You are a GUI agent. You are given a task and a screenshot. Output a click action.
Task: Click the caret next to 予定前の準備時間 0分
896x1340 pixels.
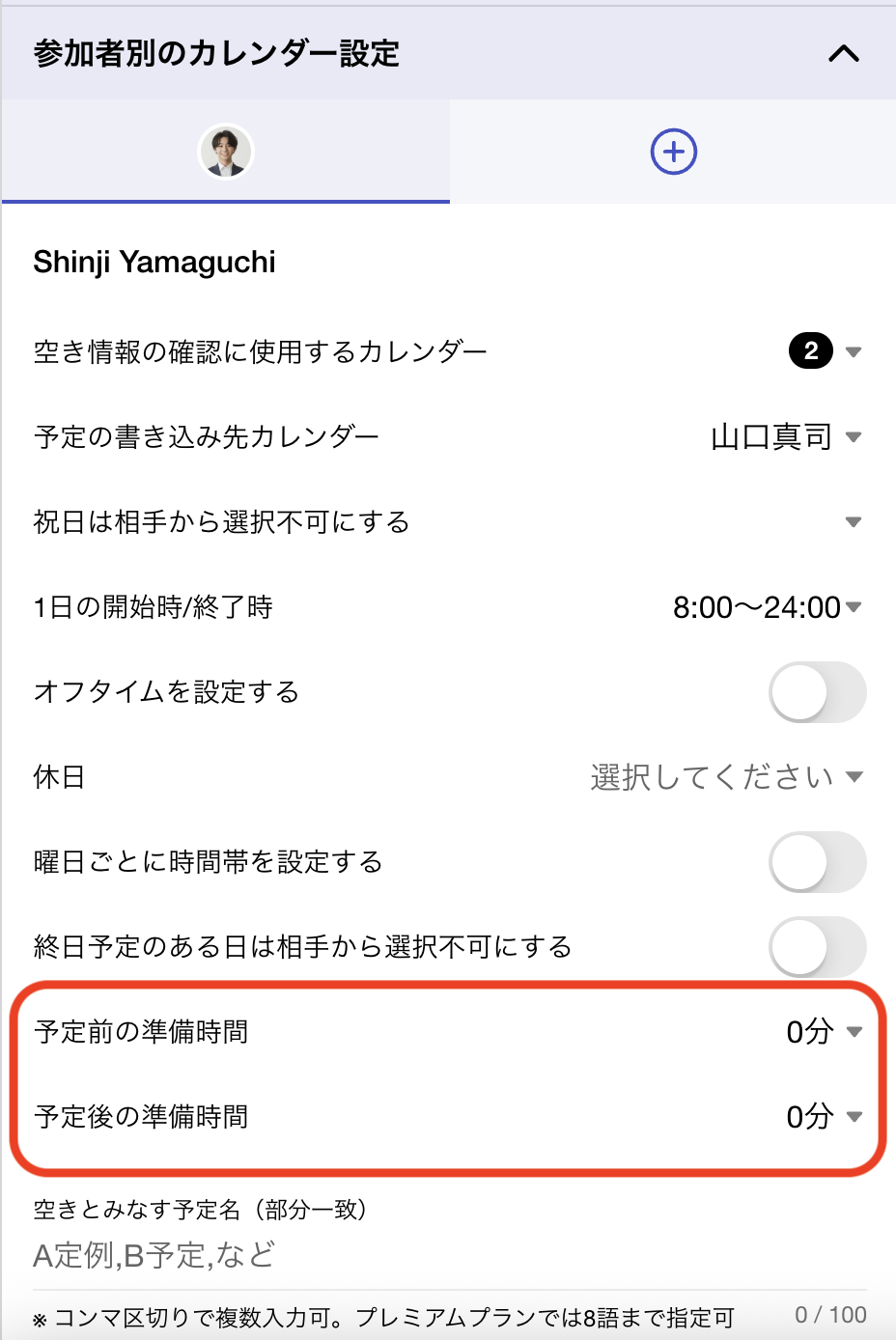[x=854, y=1031]
